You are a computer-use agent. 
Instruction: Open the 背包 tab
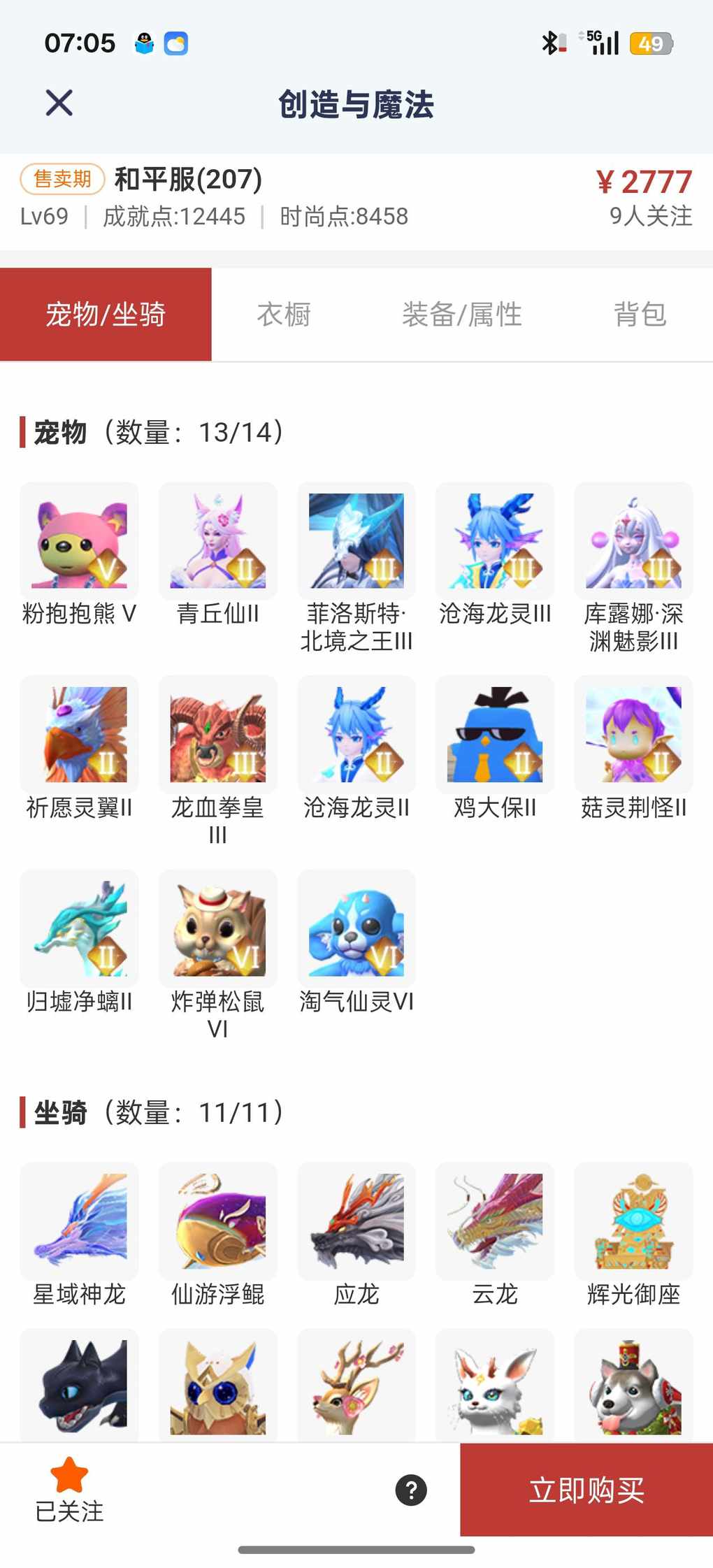coord(640,315)
